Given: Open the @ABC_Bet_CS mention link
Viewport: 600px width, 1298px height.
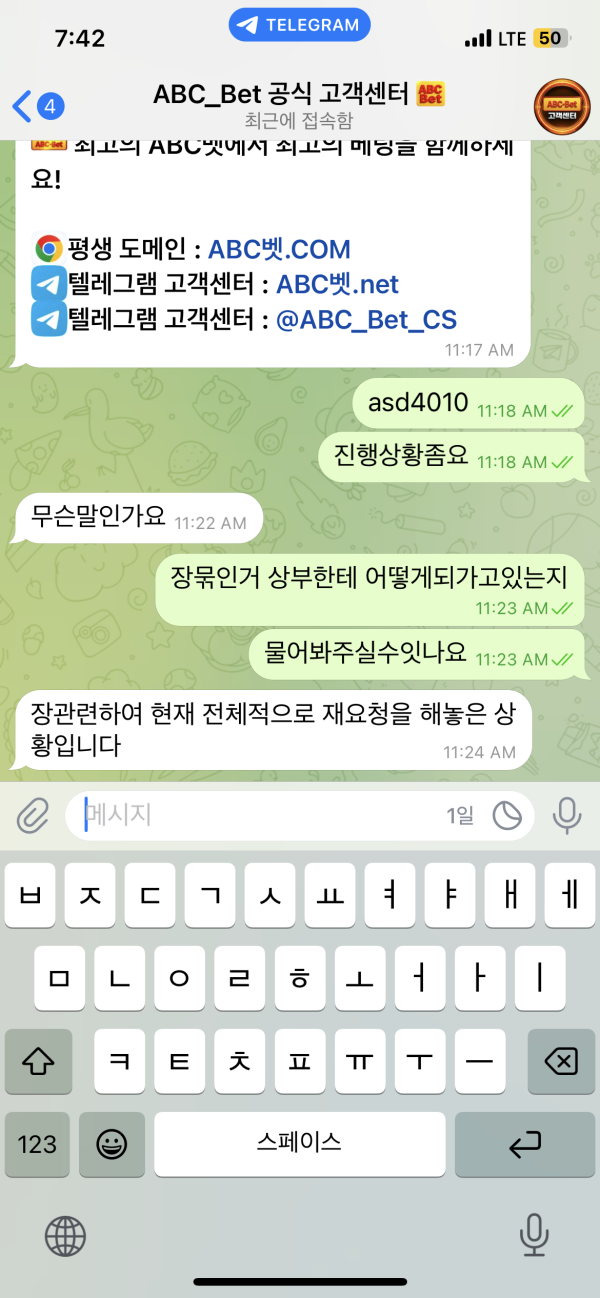Looking at the screenshot, I should click(x=366, y=320).
